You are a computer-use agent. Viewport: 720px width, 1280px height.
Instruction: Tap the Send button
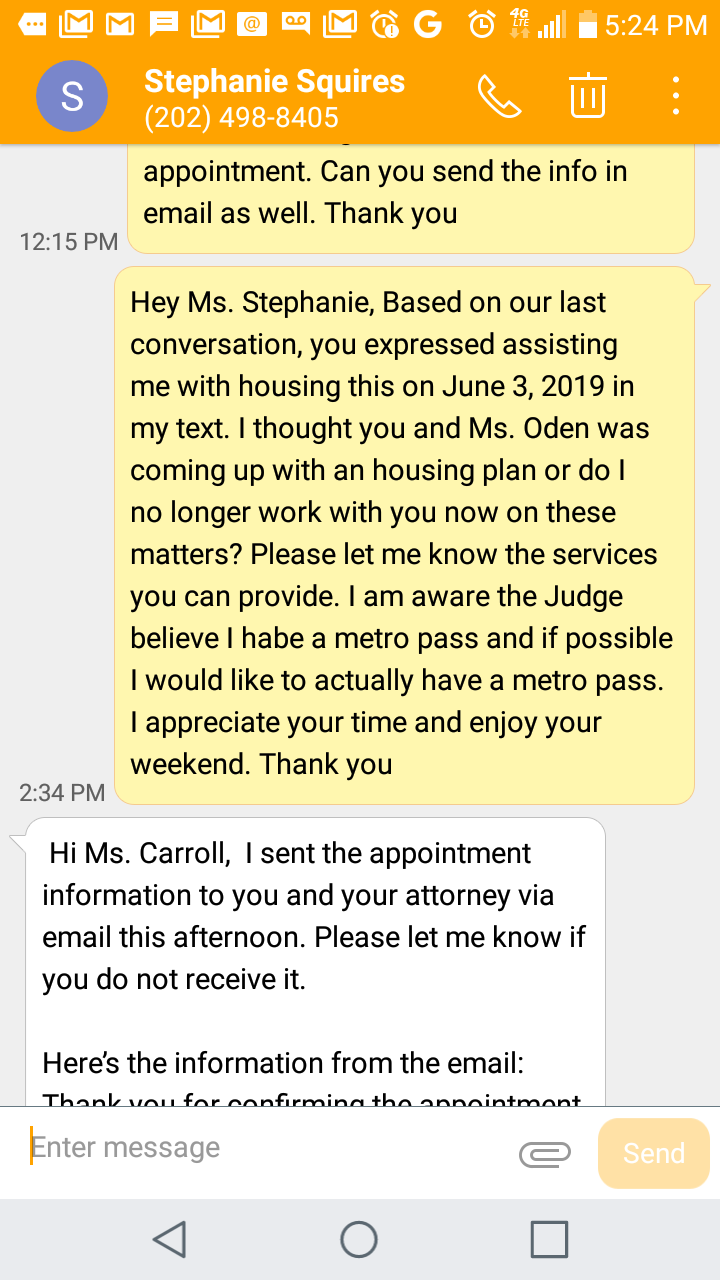click(654, 1153)
